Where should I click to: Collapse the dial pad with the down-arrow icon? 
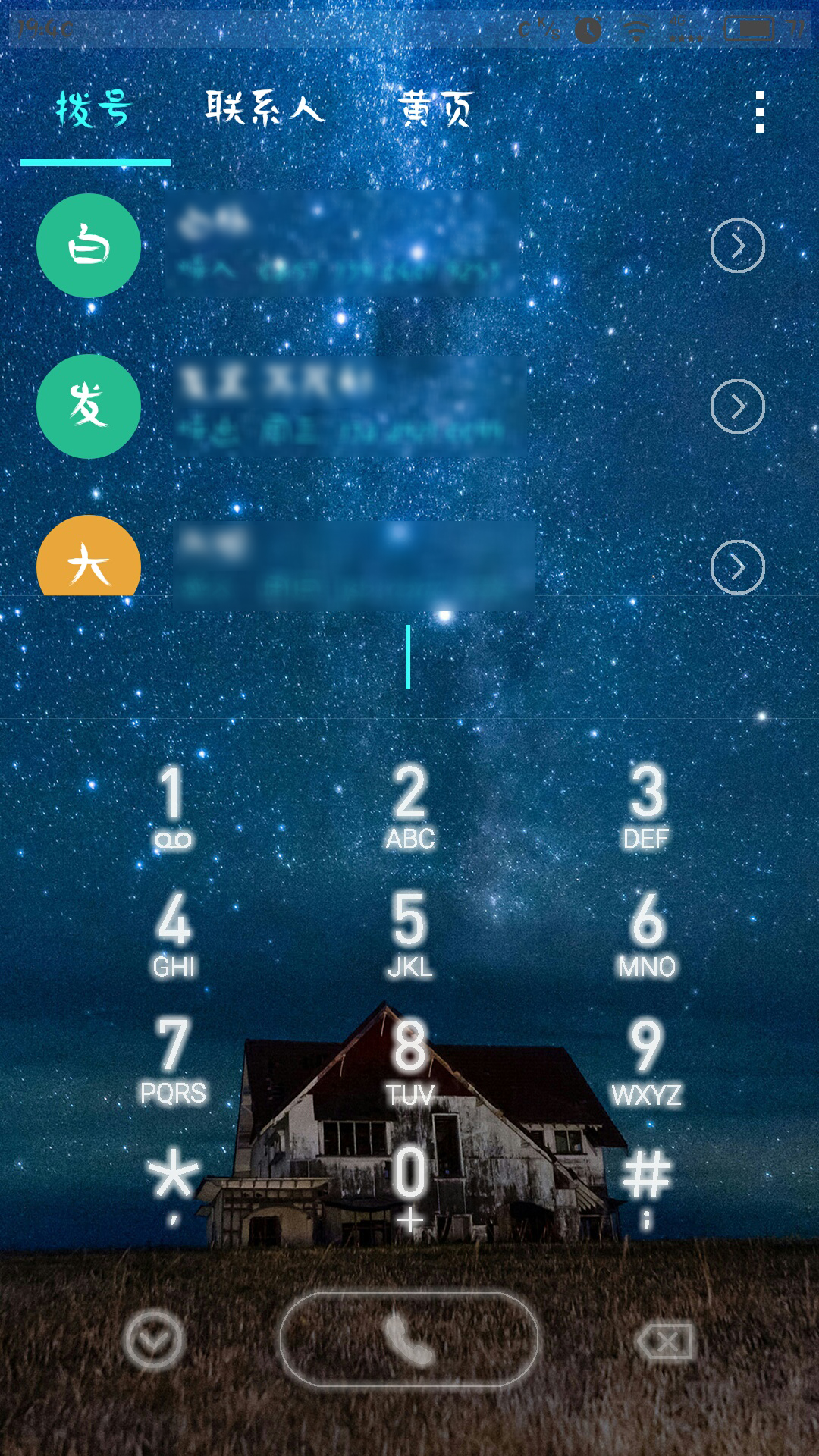tap(153, 1341)
